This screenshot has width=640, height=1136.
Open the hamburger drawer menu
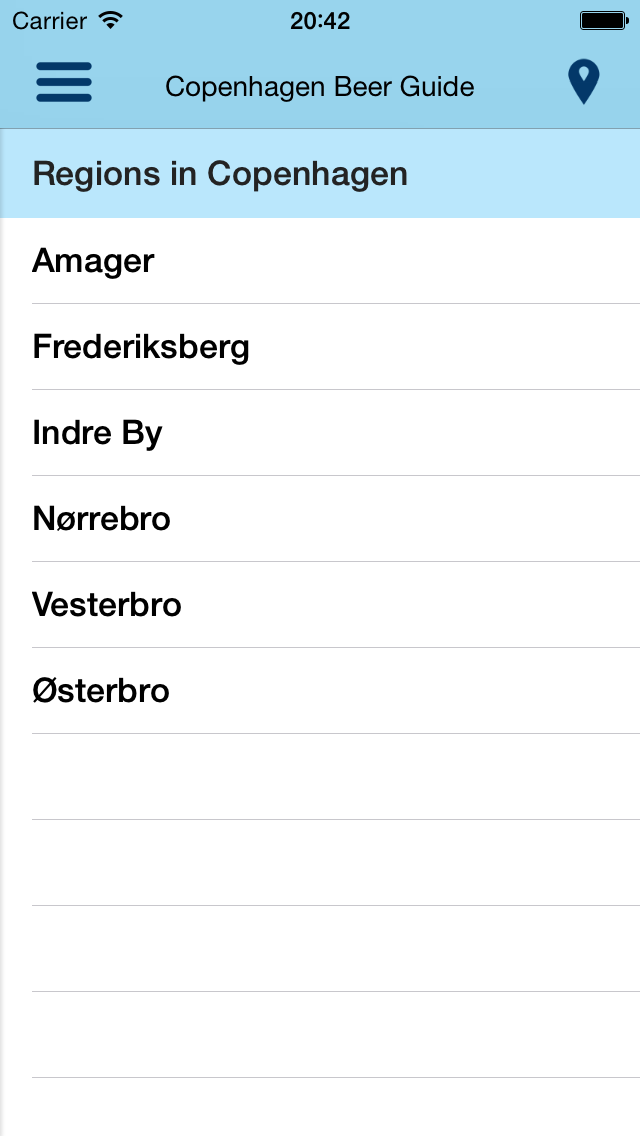pyautogui.click(x=64, y=82)
